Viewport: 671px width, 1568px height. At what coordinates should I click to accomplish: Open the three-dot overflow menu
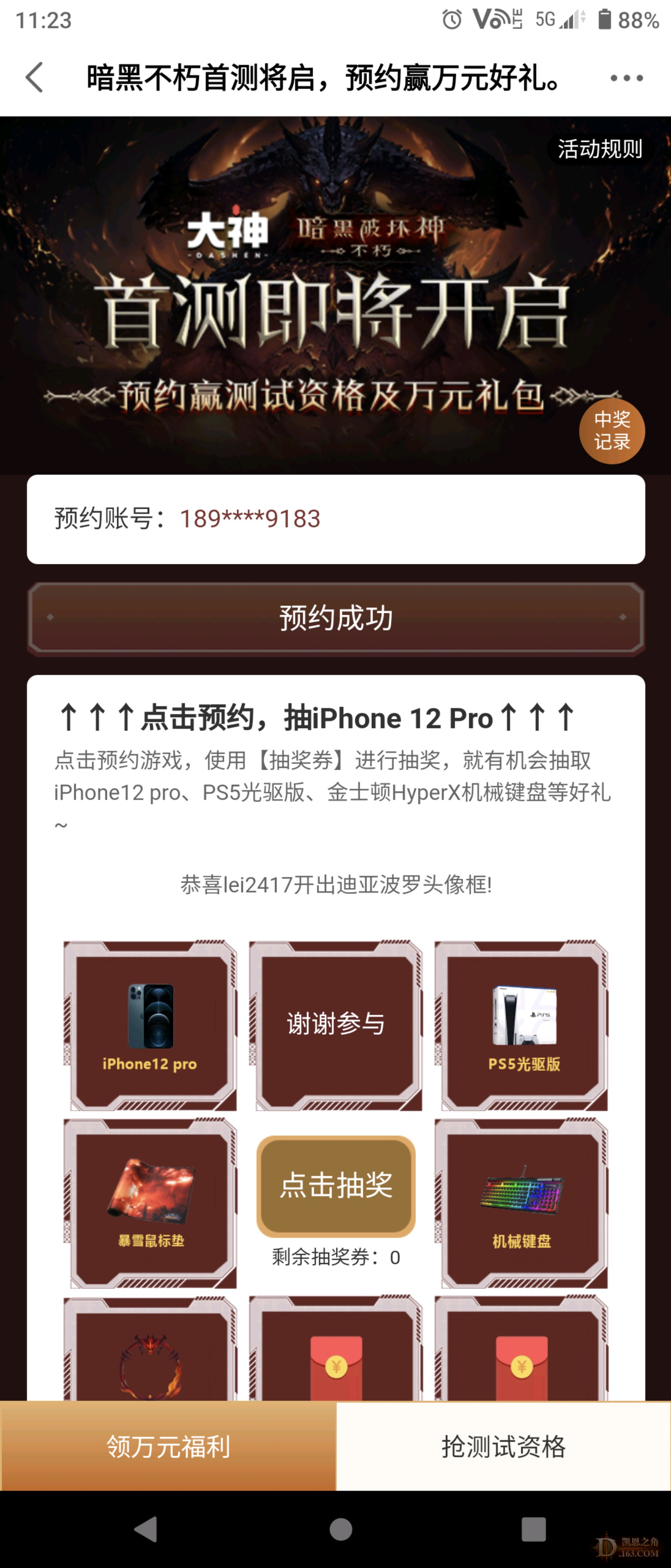tap(627, 78)
